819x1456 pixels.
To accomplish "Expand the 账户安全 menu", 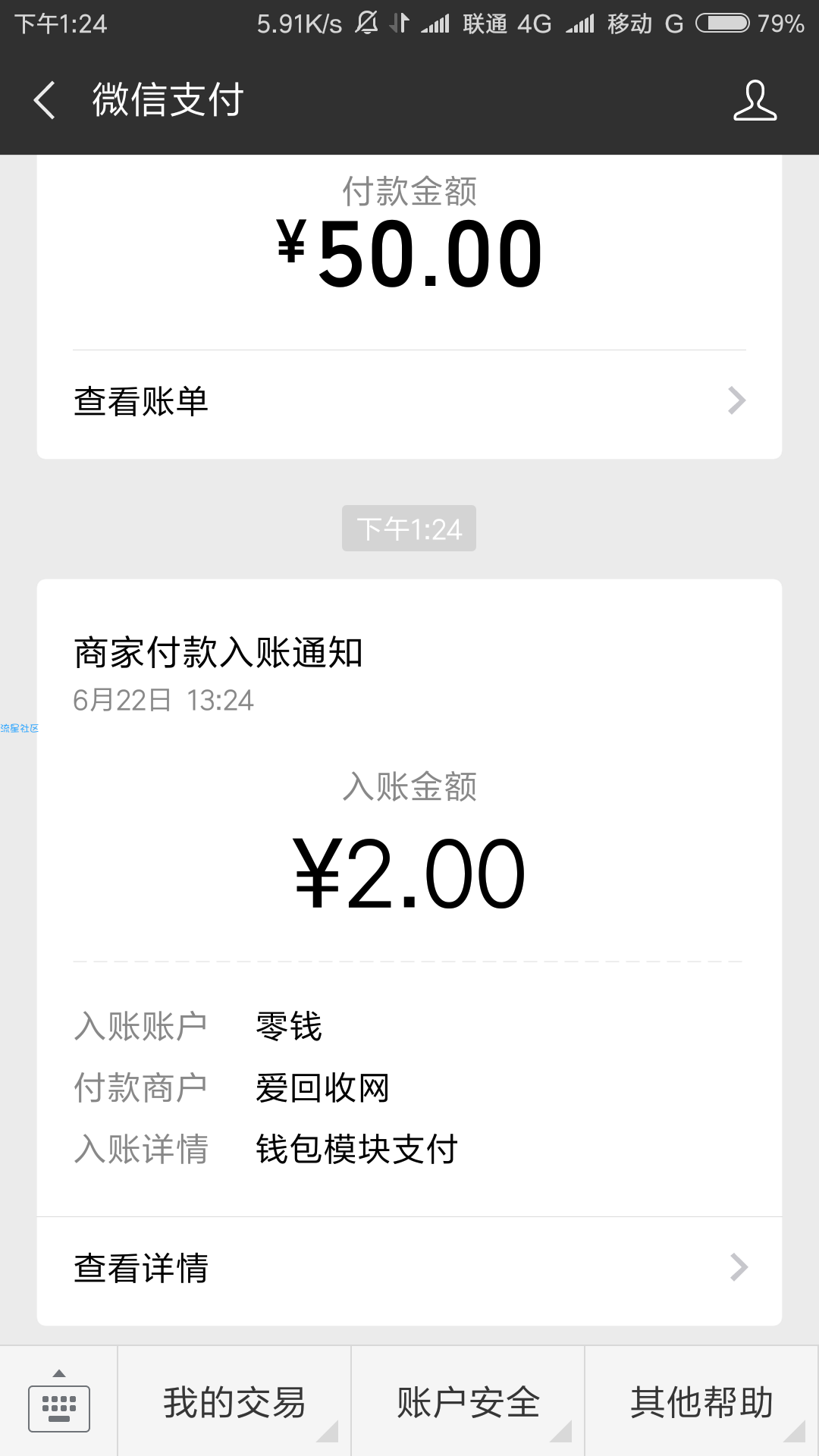I will [x=468, y=1401].
